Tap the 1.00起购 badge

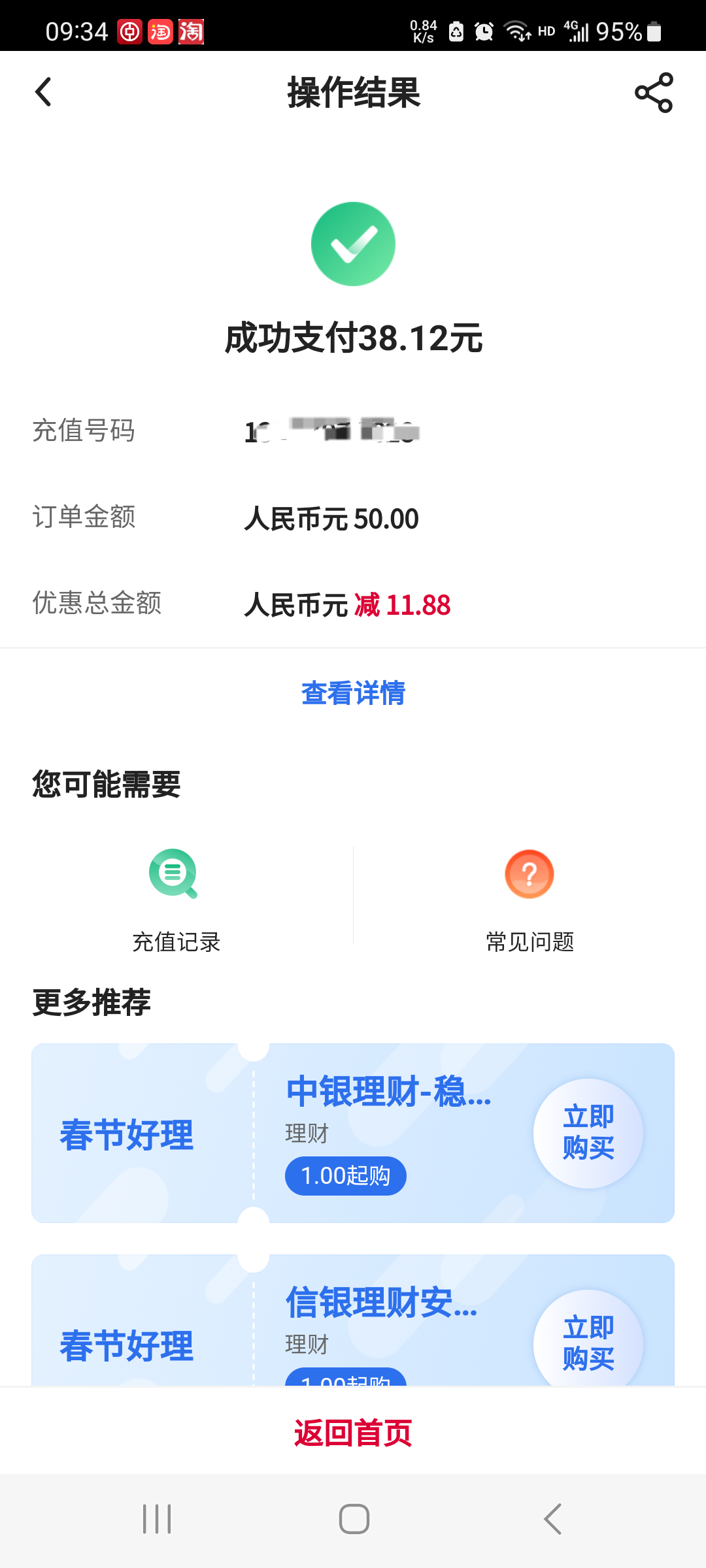[345, 1175]
